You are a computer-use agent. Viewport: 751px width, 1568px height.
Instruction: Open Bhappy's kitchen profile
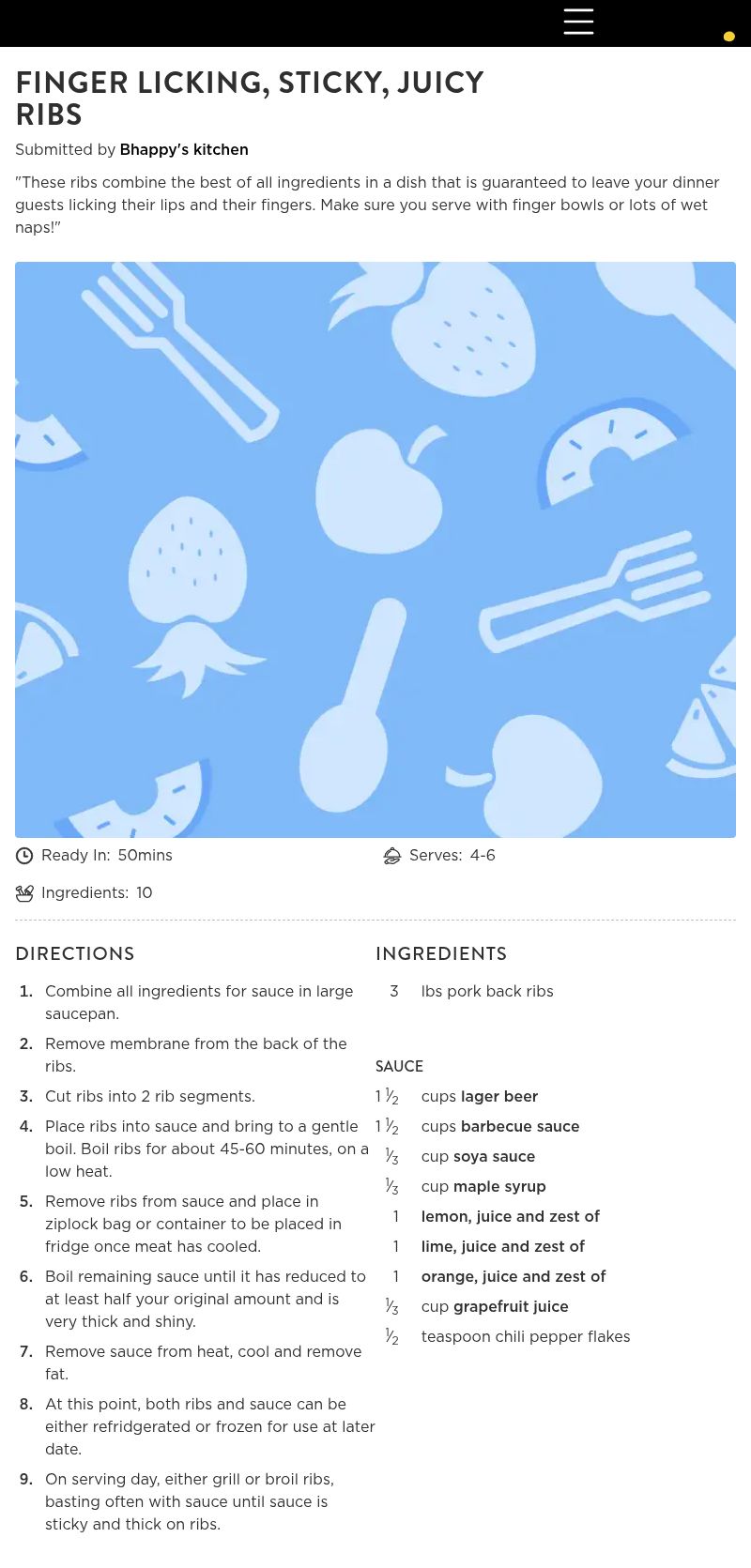tap(184, 149)
